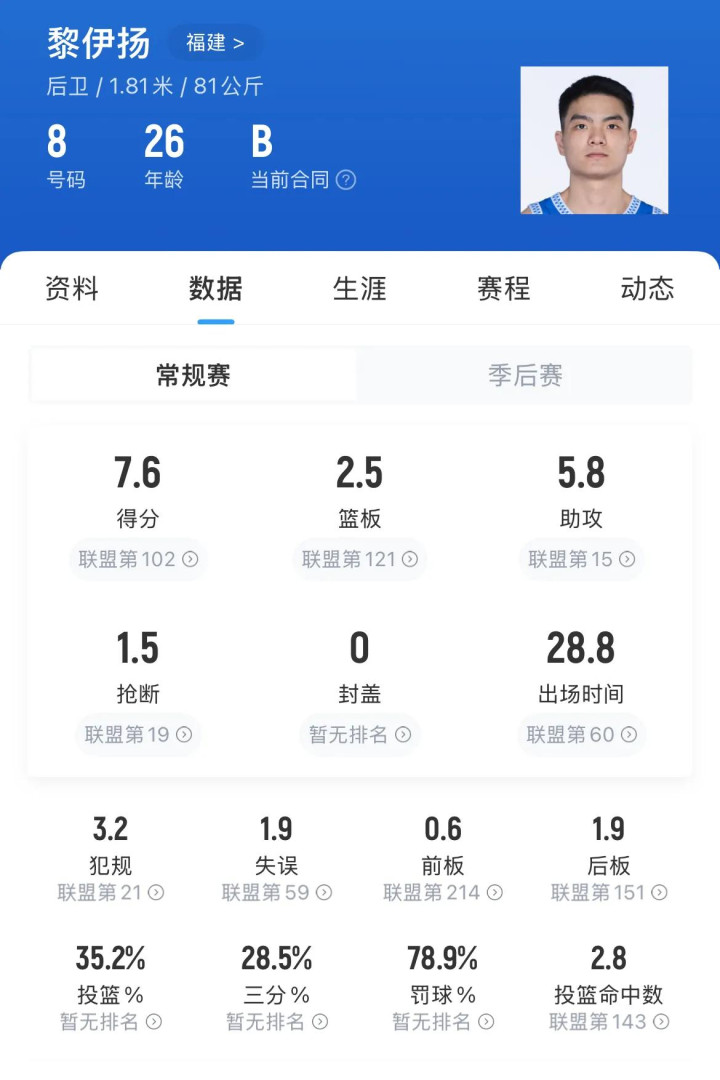Viewport: 720px width, 1080px height.
Task: Open 后板 ranking 联盟第151
Action: click(x=609, y=892)
